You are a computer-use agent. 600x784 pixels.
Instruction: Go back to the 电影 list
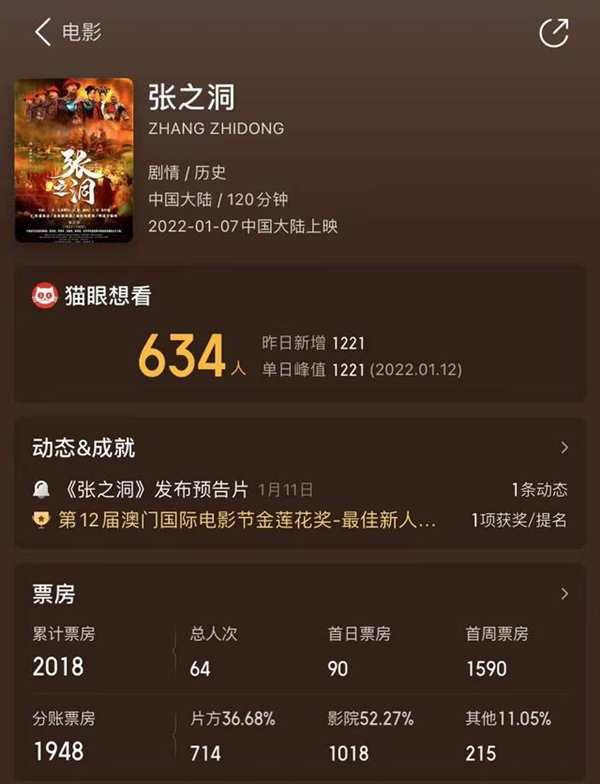pos(43,32)
